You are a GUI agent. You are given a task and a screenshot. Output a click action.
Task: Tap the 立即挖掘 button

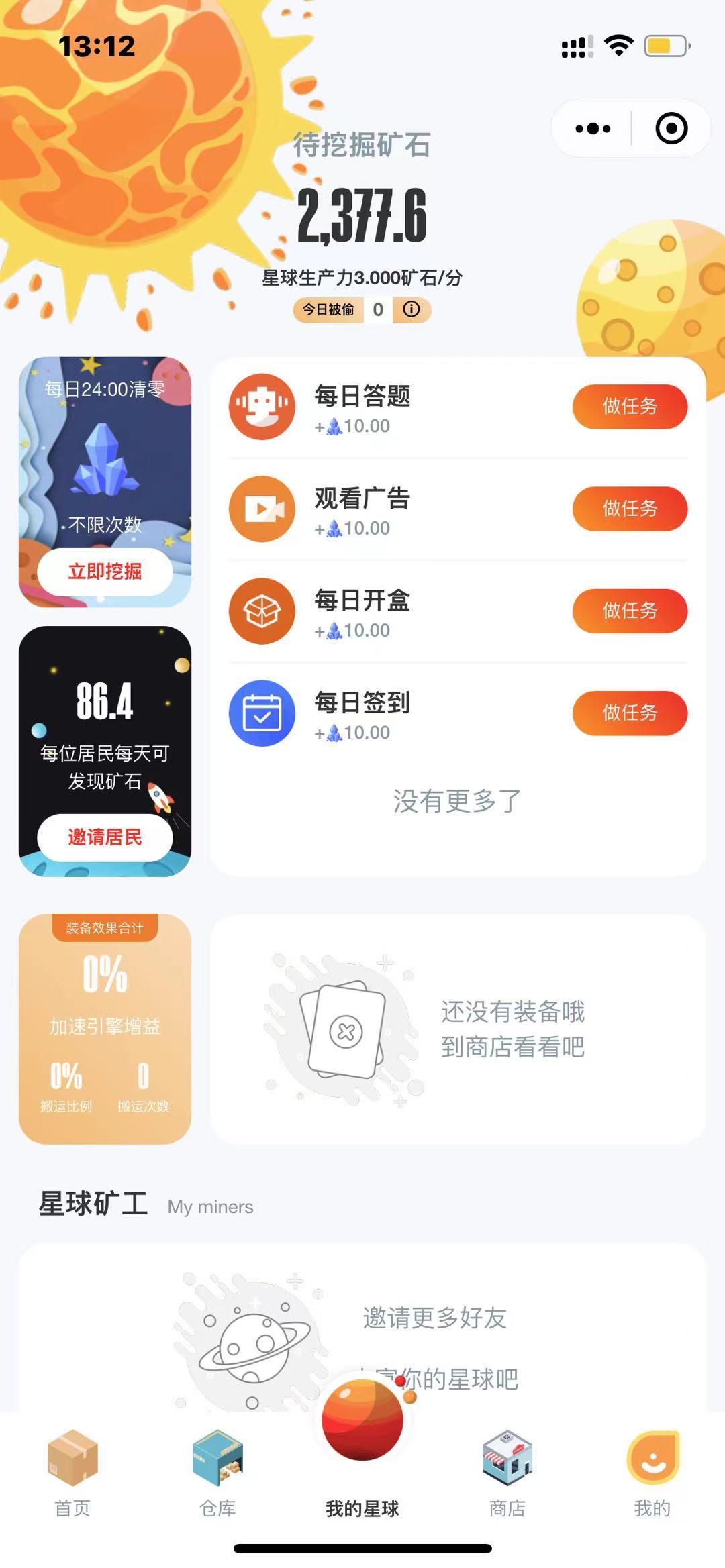[105, 572]
